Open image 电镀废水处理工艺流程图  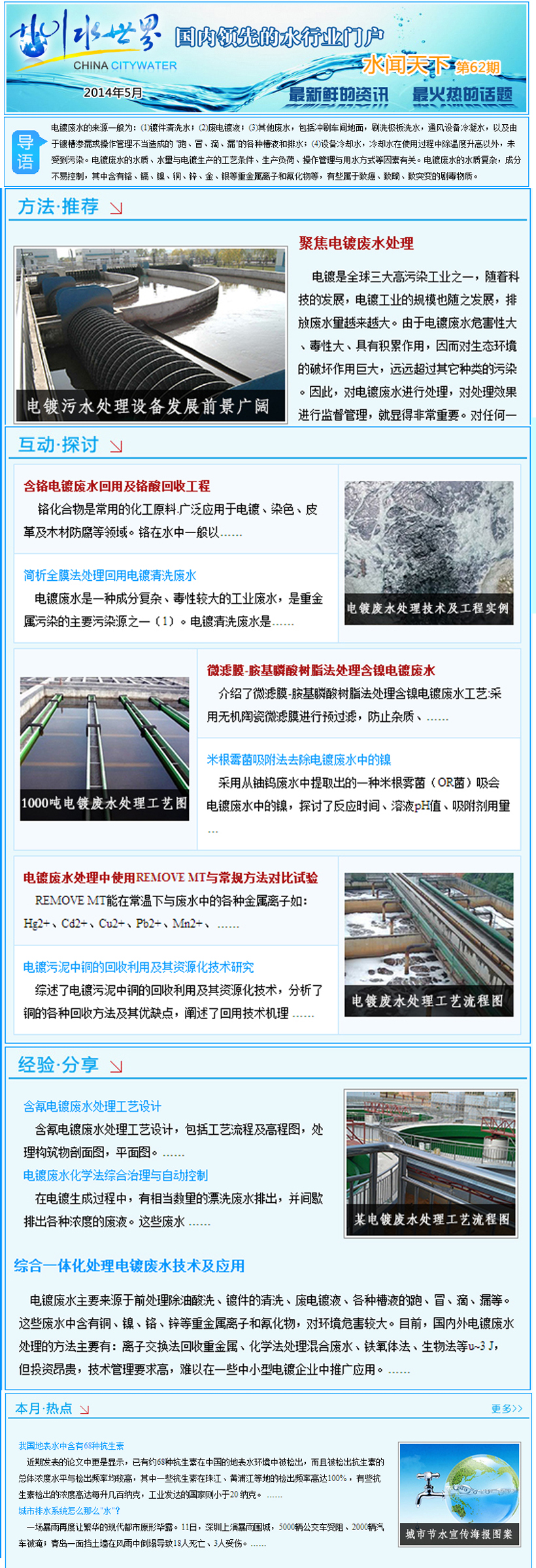pos(429,944)
